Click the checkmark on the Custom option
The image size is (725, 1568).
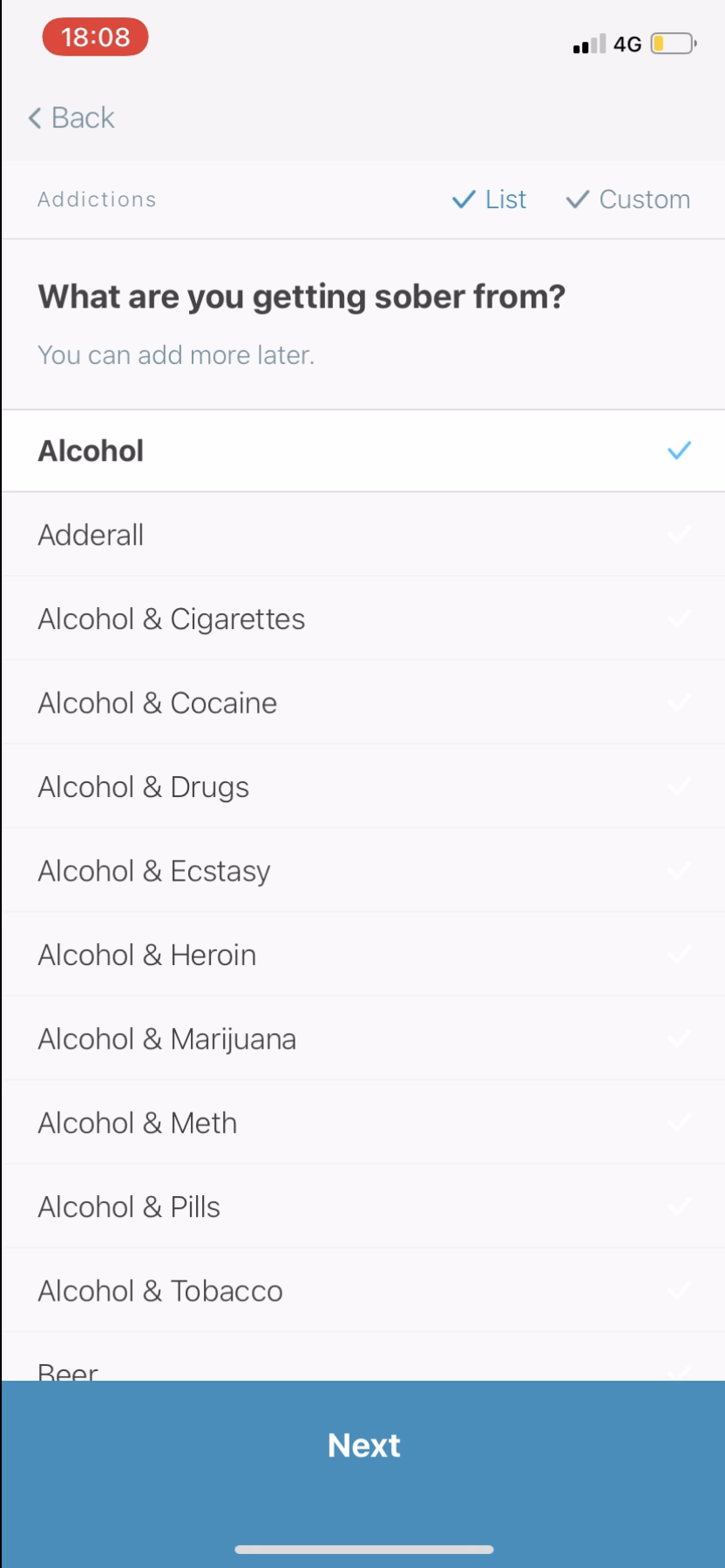point(577,199)
